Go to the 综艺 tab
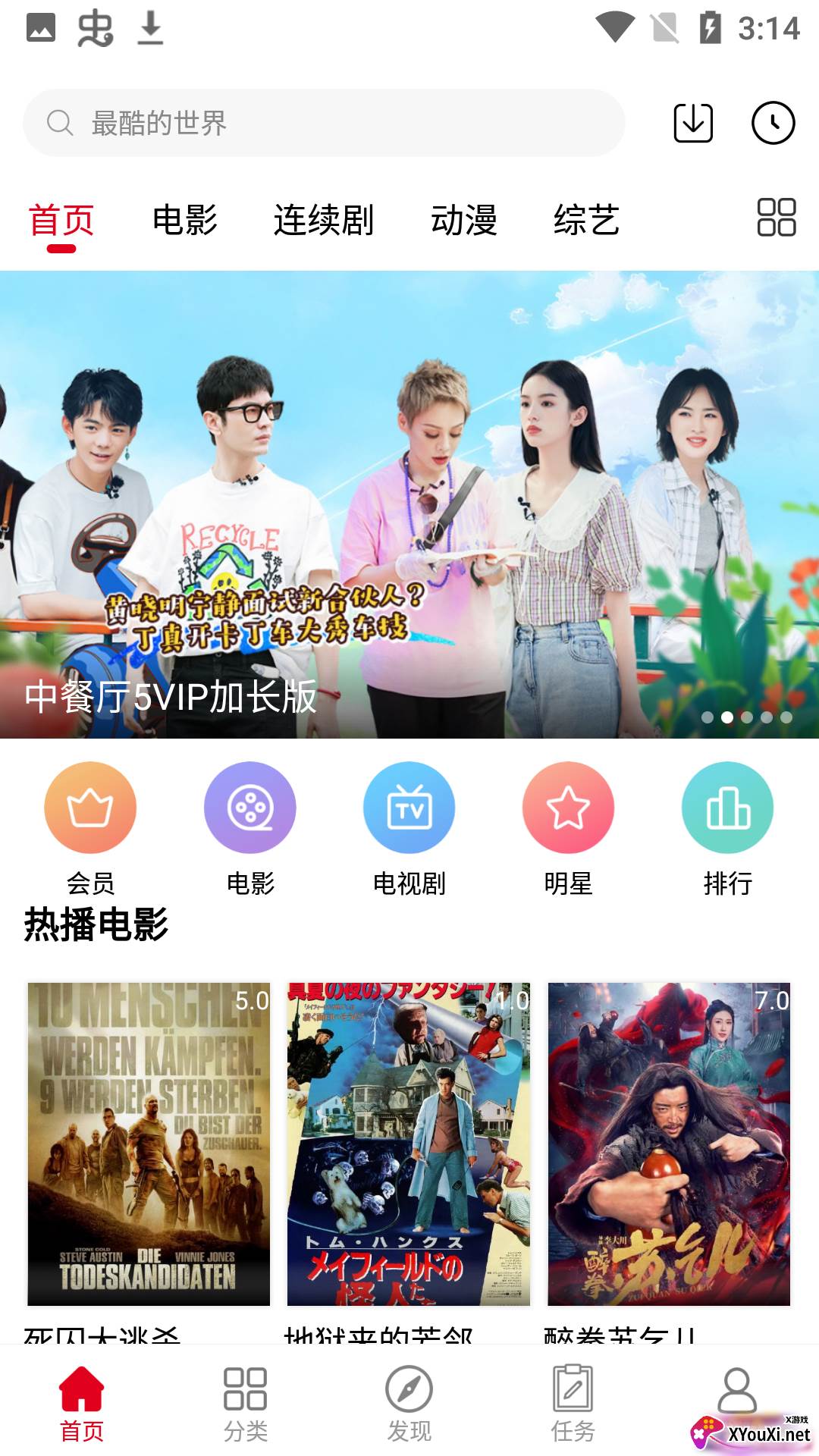 [586, 220]
